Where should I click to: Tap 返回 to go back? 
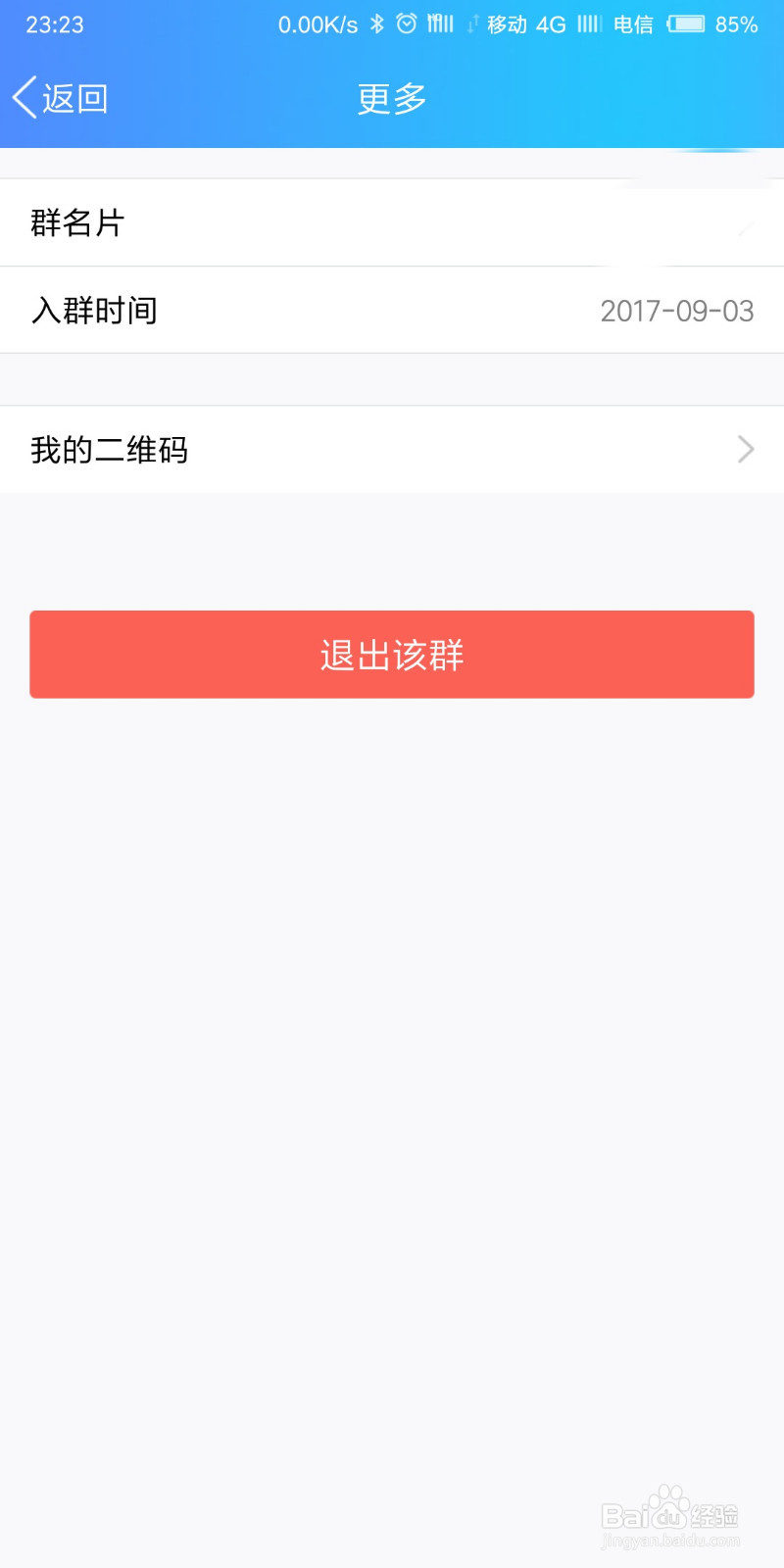76,98
